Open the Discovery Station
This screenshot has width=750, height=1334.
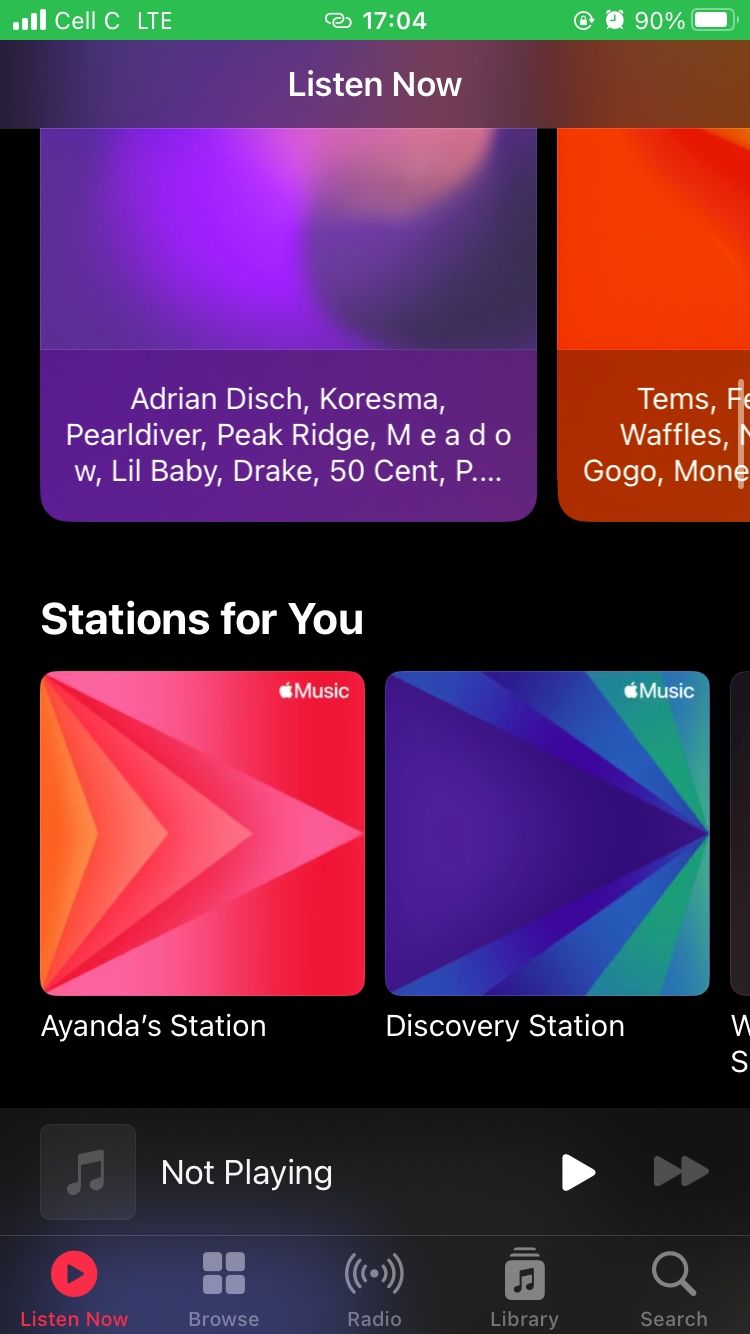[x=547, y=832]
